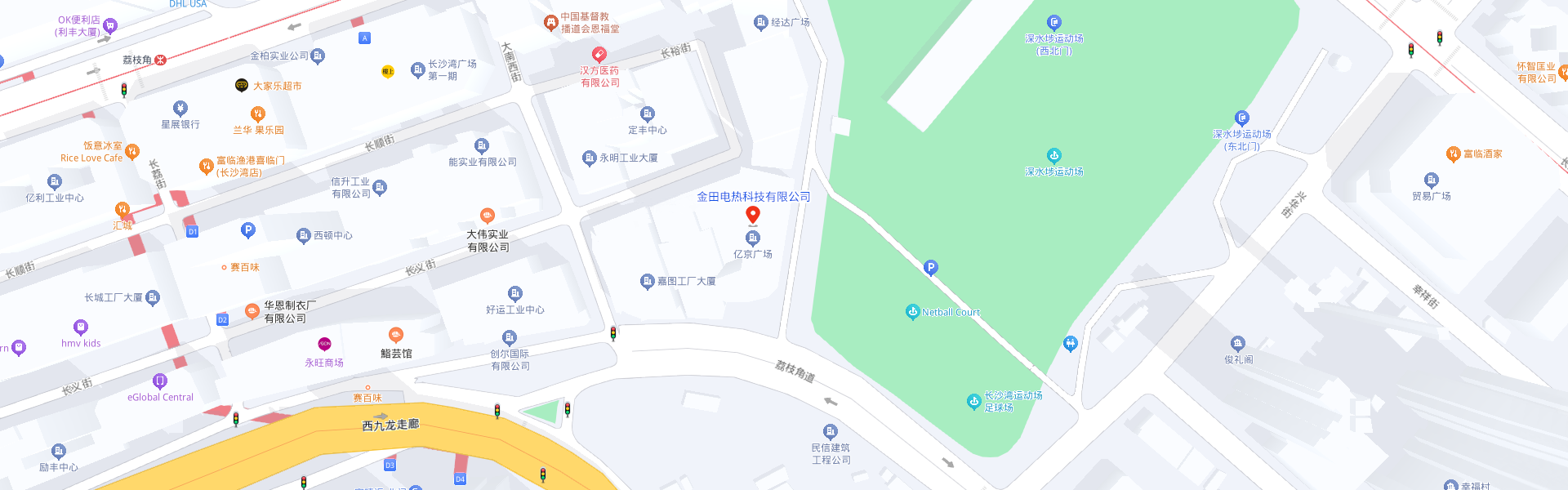Tap the 中国基督教播道会恩福堂 marker
Viewport: 1568px width, 490px height.
coord(550,23)
